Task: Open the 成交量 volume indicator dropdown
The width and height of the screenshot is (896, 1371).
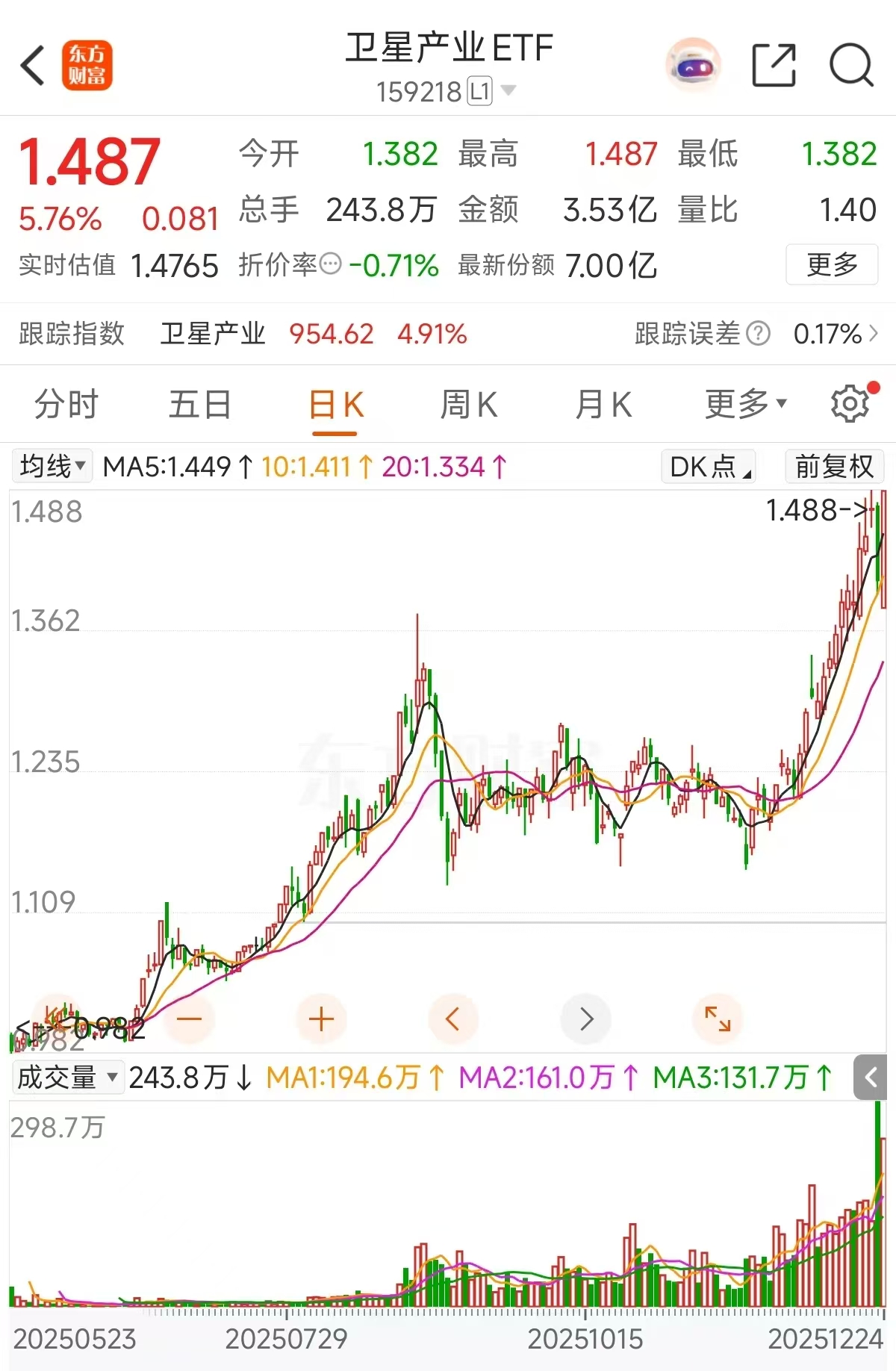Action: point(67,1078)
